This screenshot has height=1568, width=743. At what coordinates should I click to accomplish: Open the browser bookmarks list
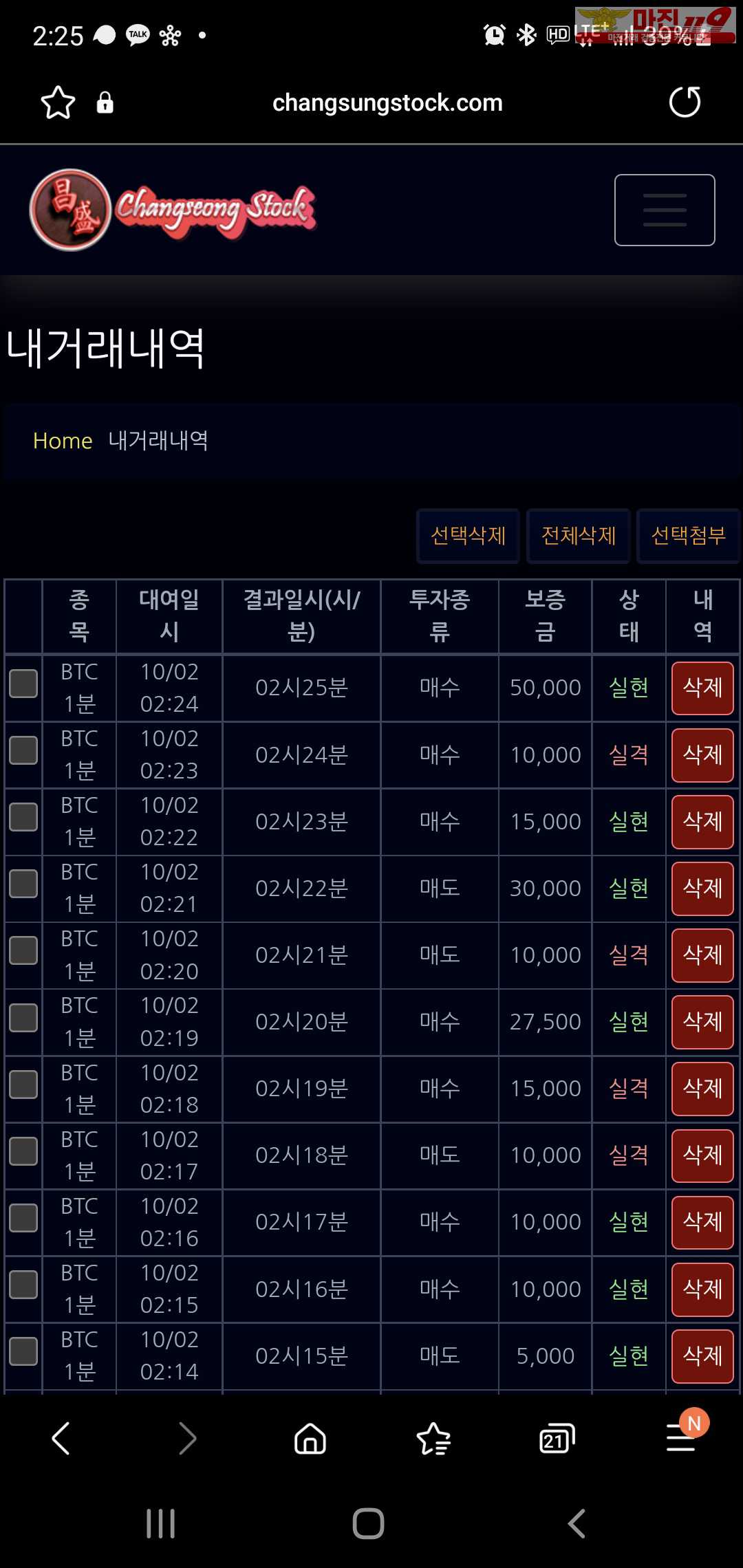(x=433, y=1438)
